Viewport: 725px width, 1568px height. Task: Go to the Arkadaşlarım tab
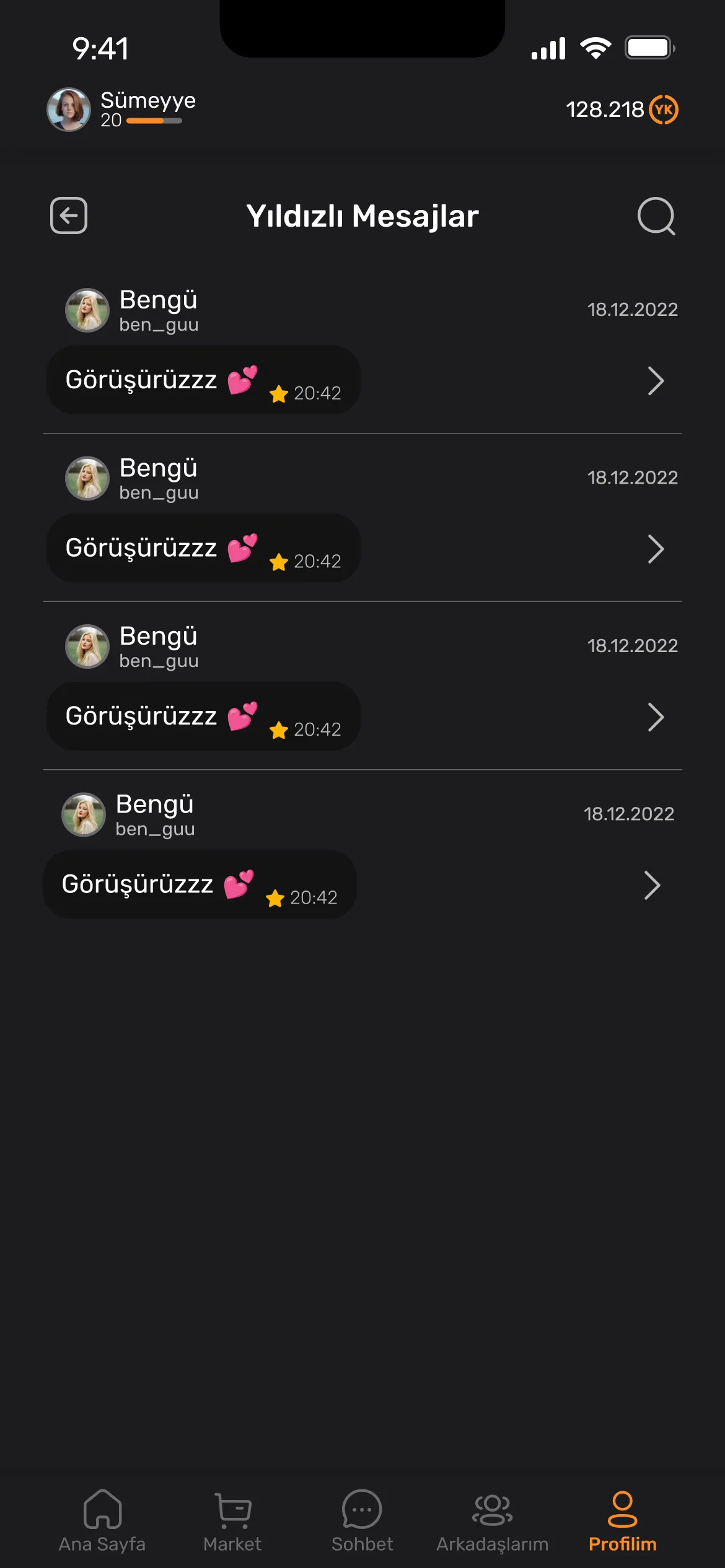(x=492, y=1520)
